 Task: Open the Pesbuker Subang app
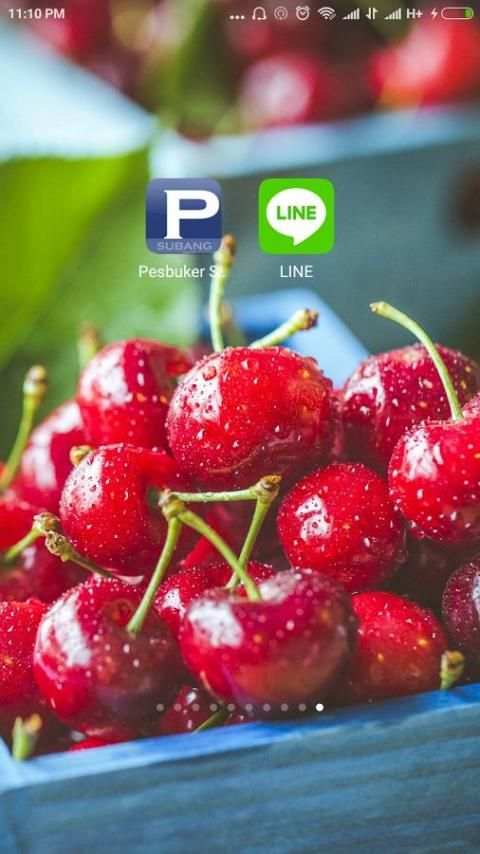point(184,216)
